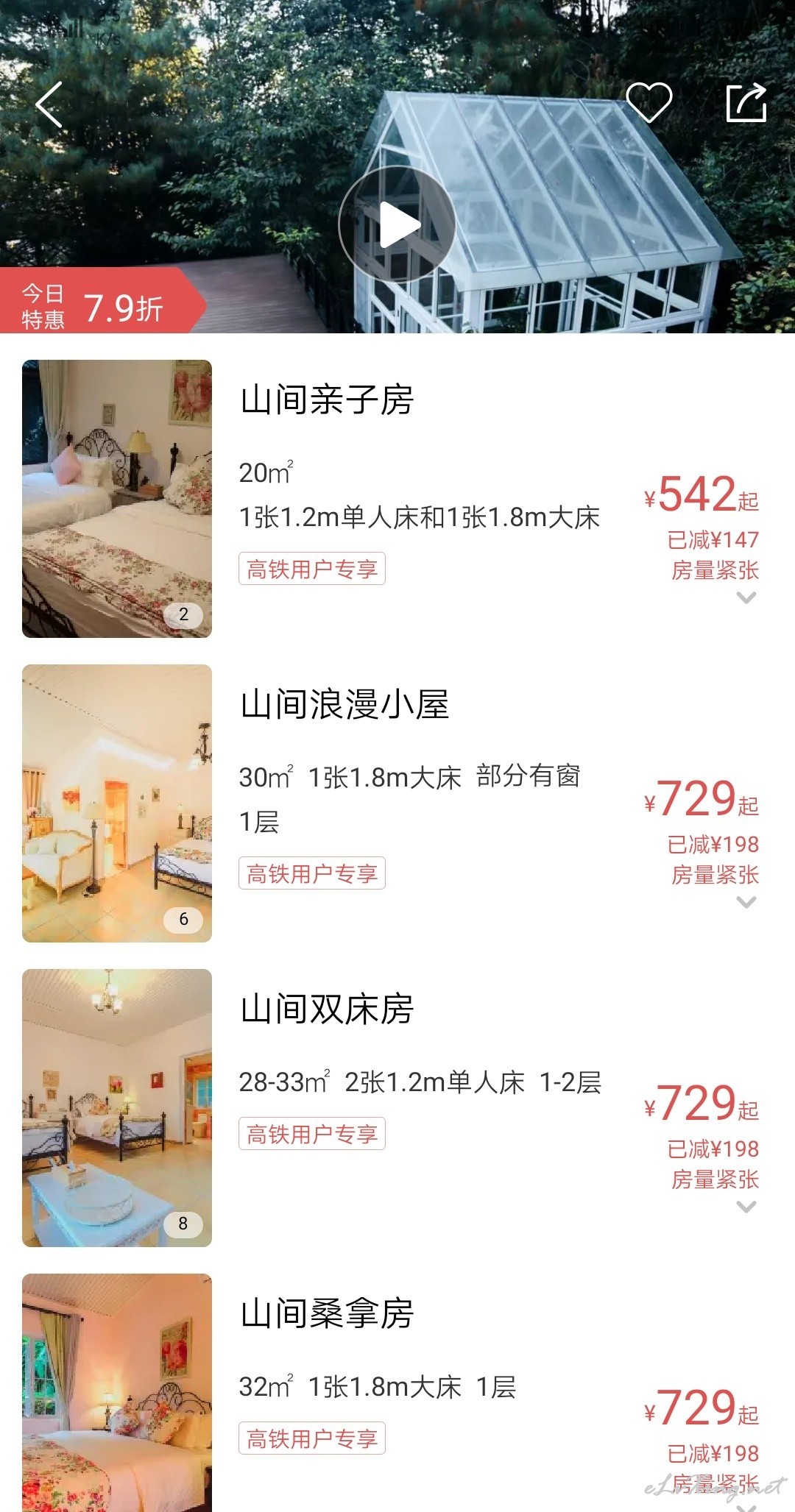The width and height of the screenshot is (795, 1512).
Task: View photos of 山间浪漫小屋
Action: coord(117,803)
